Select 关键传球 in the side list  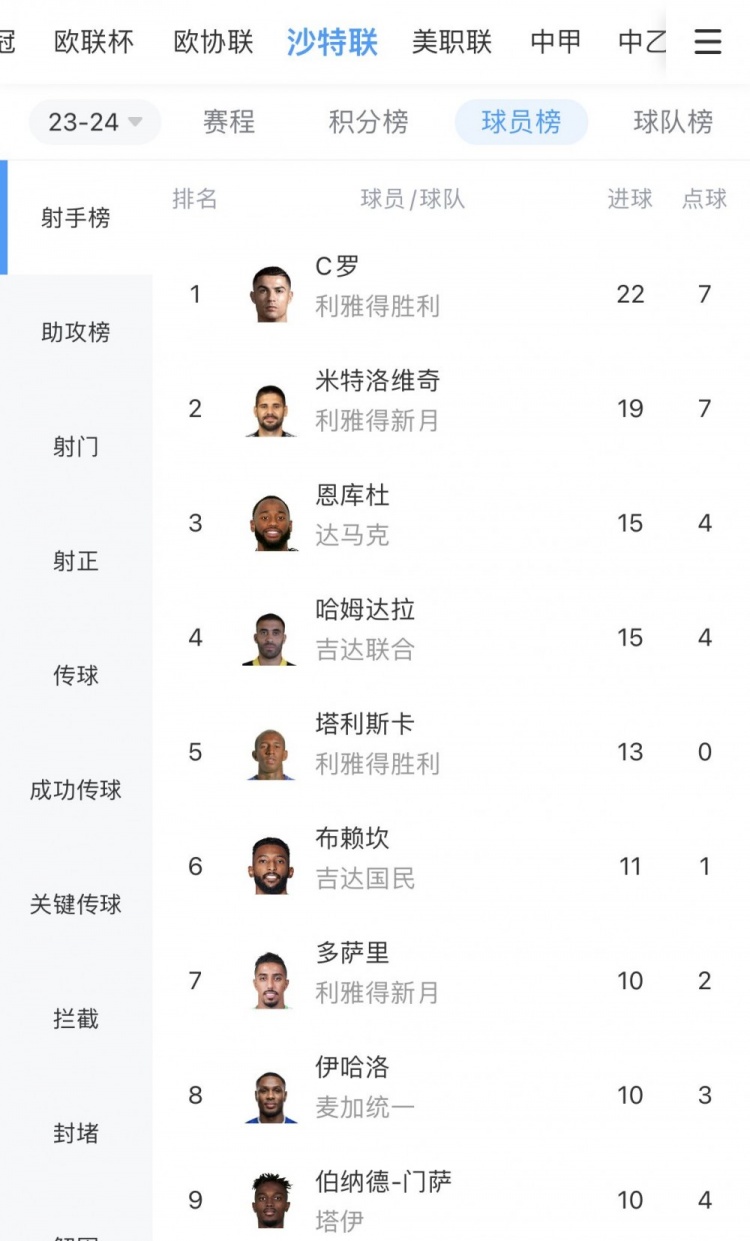click(x=76, y=904)
